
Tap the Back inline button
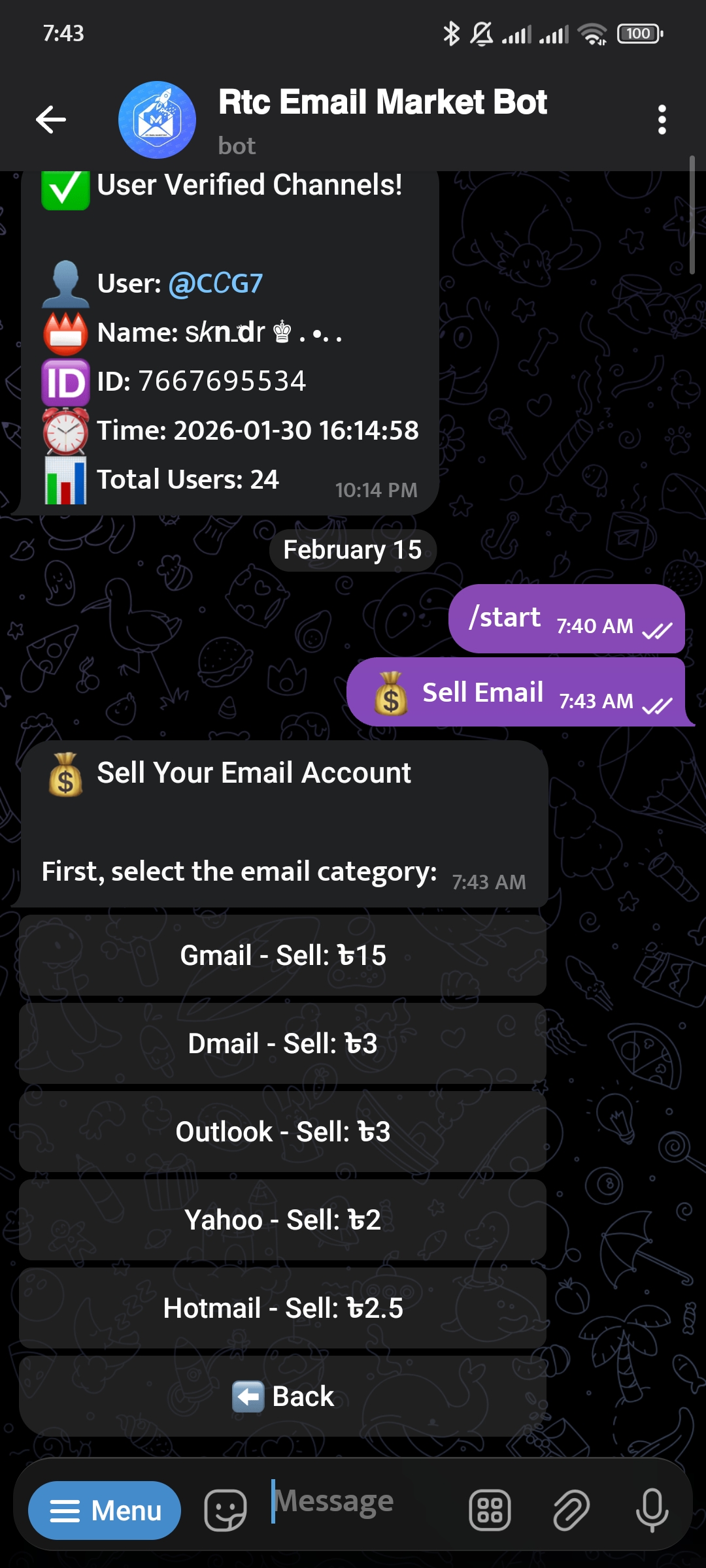pyautogui.click(x=282, y=1396)
